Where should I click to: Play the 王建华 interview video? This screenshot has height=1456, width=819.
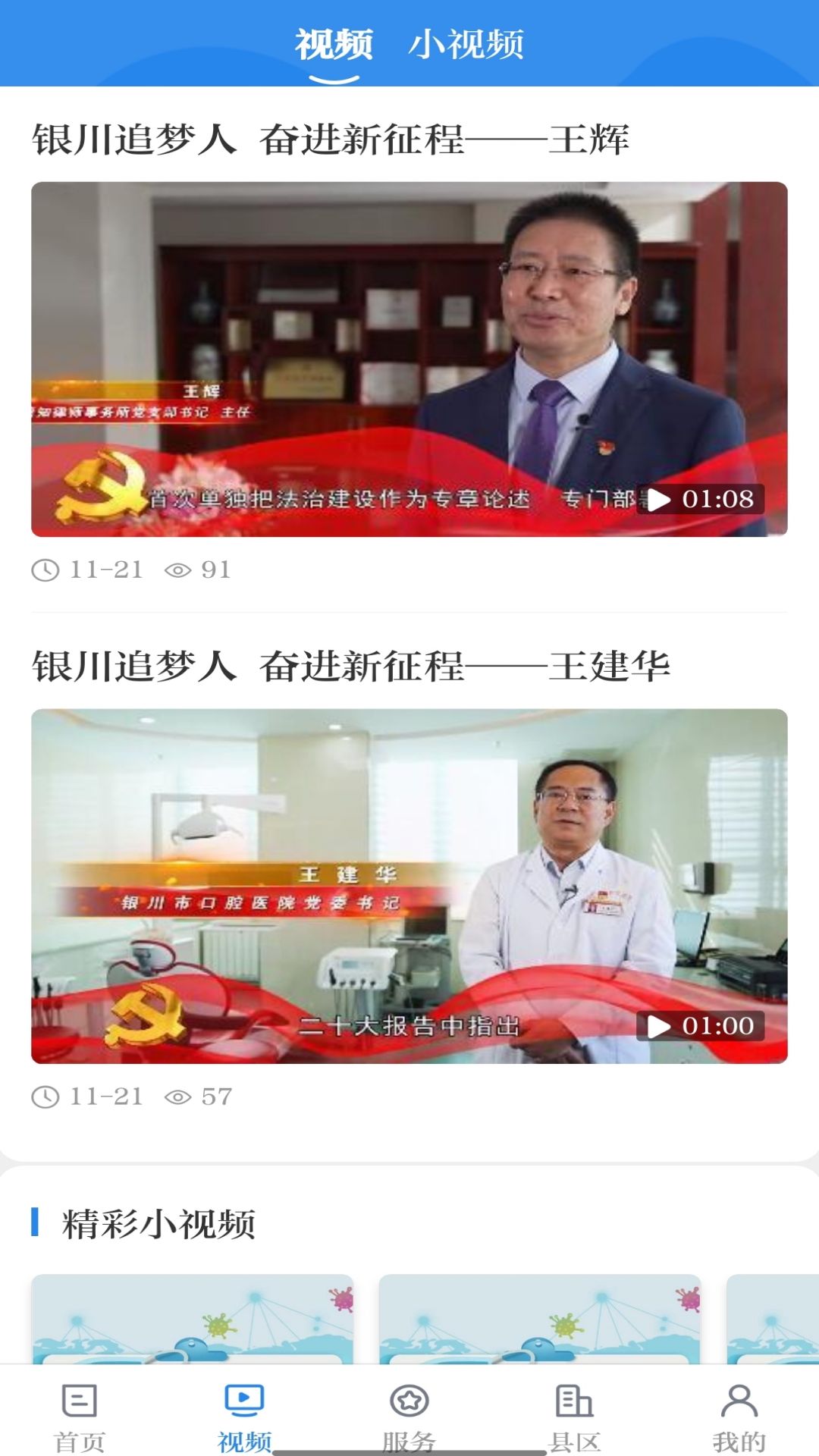pos(409,883)
